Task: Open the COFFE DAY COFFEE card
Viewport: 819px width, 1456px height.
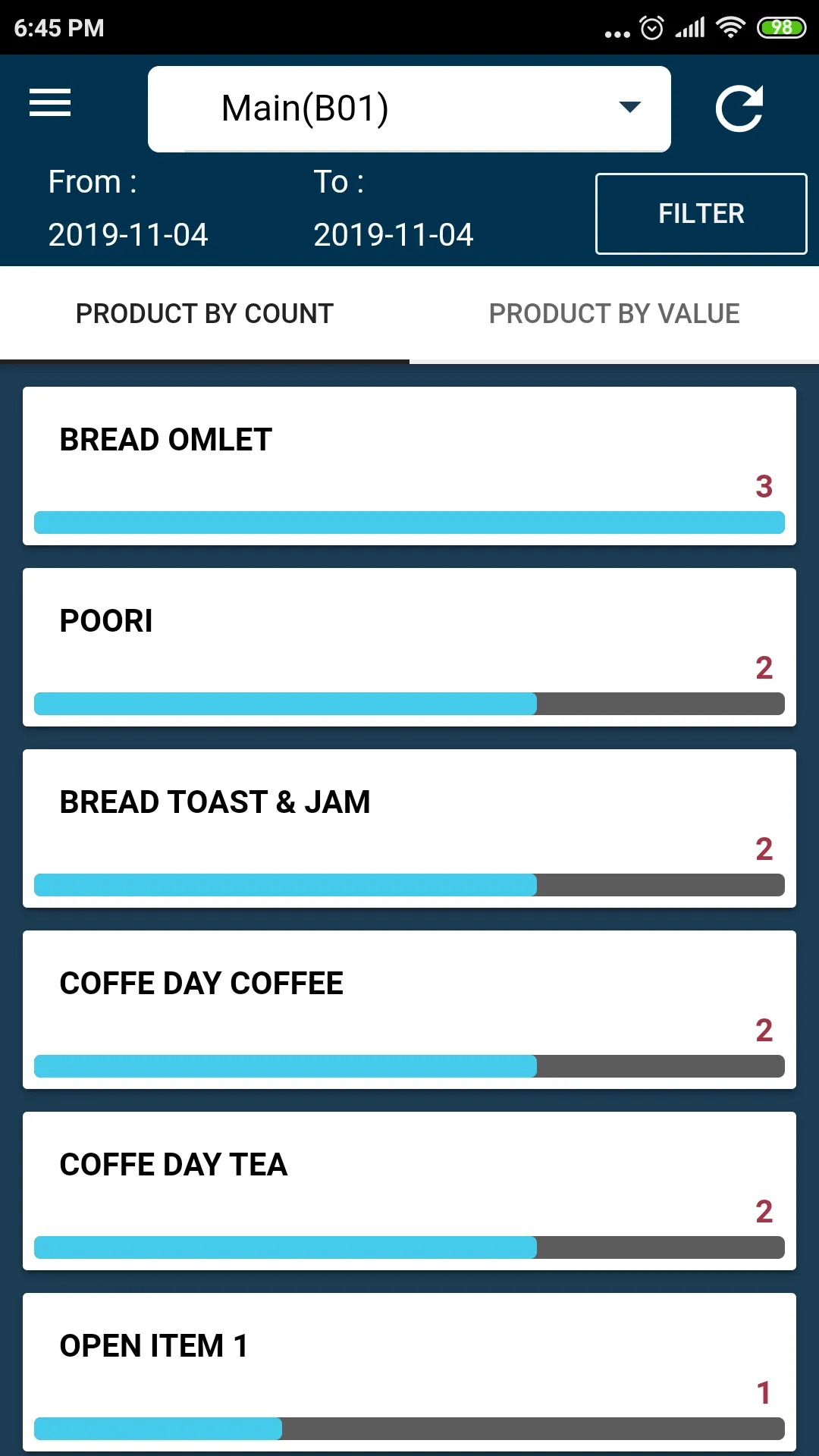Action: pos(409,1009)
